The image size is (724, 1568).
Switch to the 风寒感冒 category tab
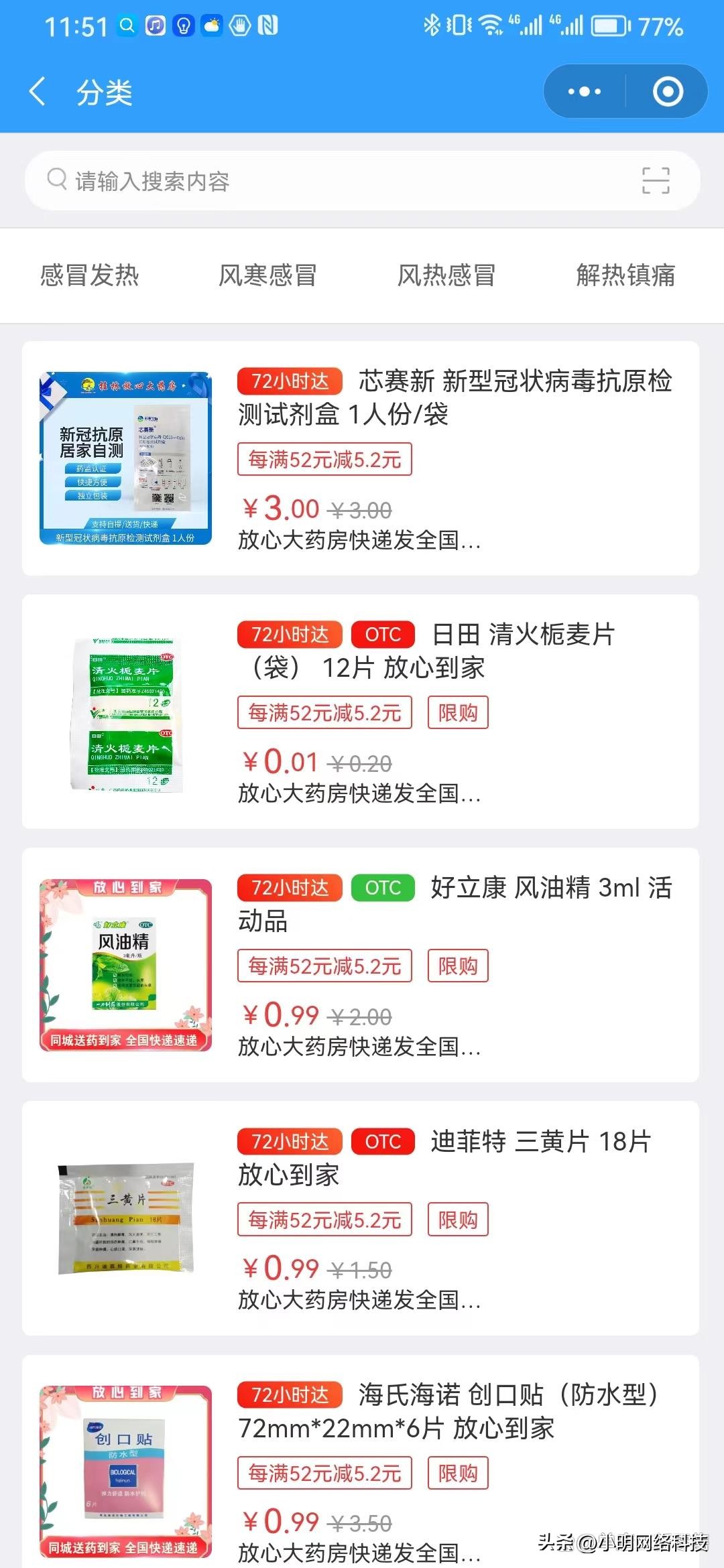(268, 275)
